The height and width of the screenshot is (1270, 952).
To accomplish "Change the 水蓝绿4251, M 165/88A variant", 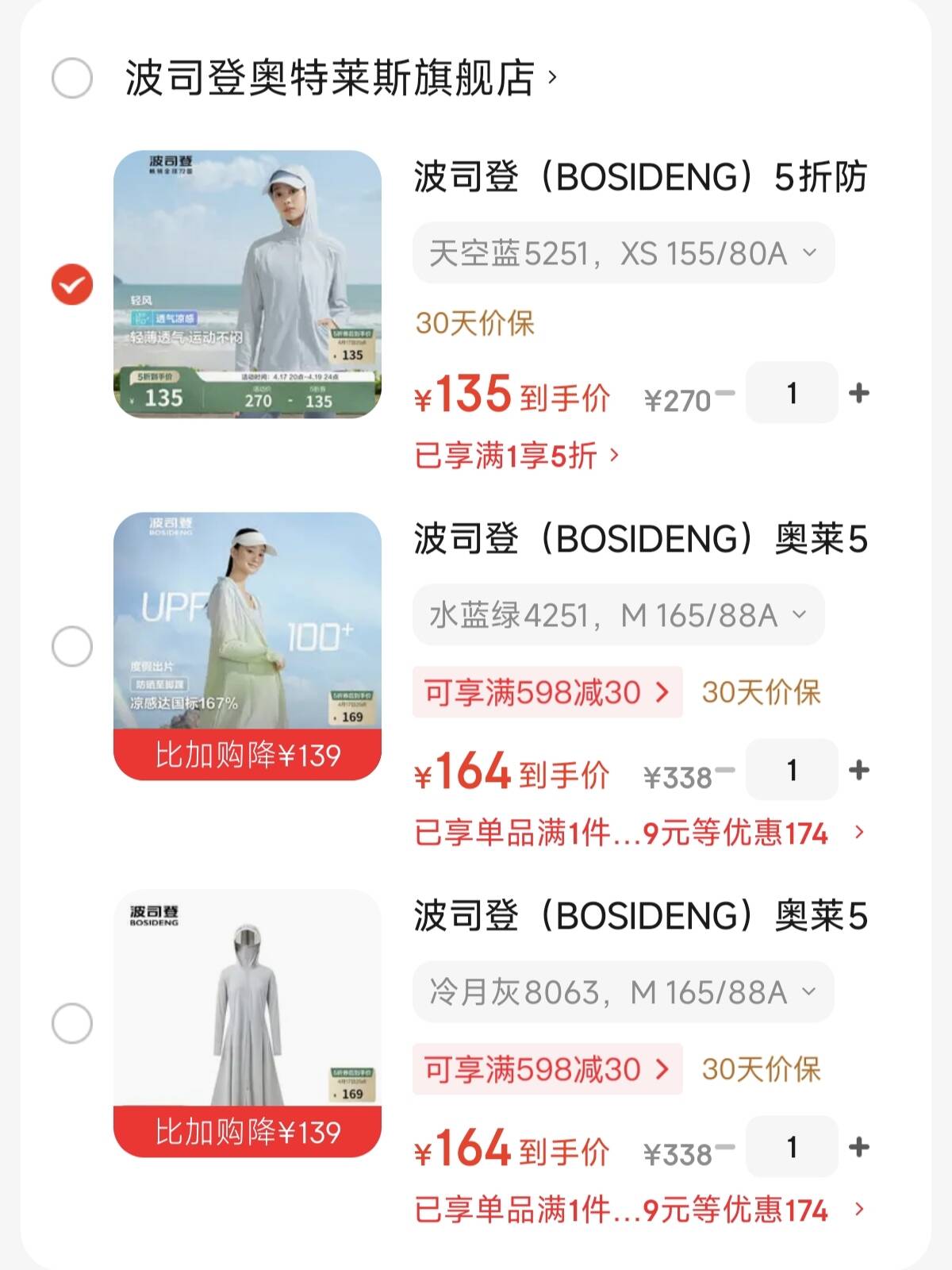I will point(618,615).
